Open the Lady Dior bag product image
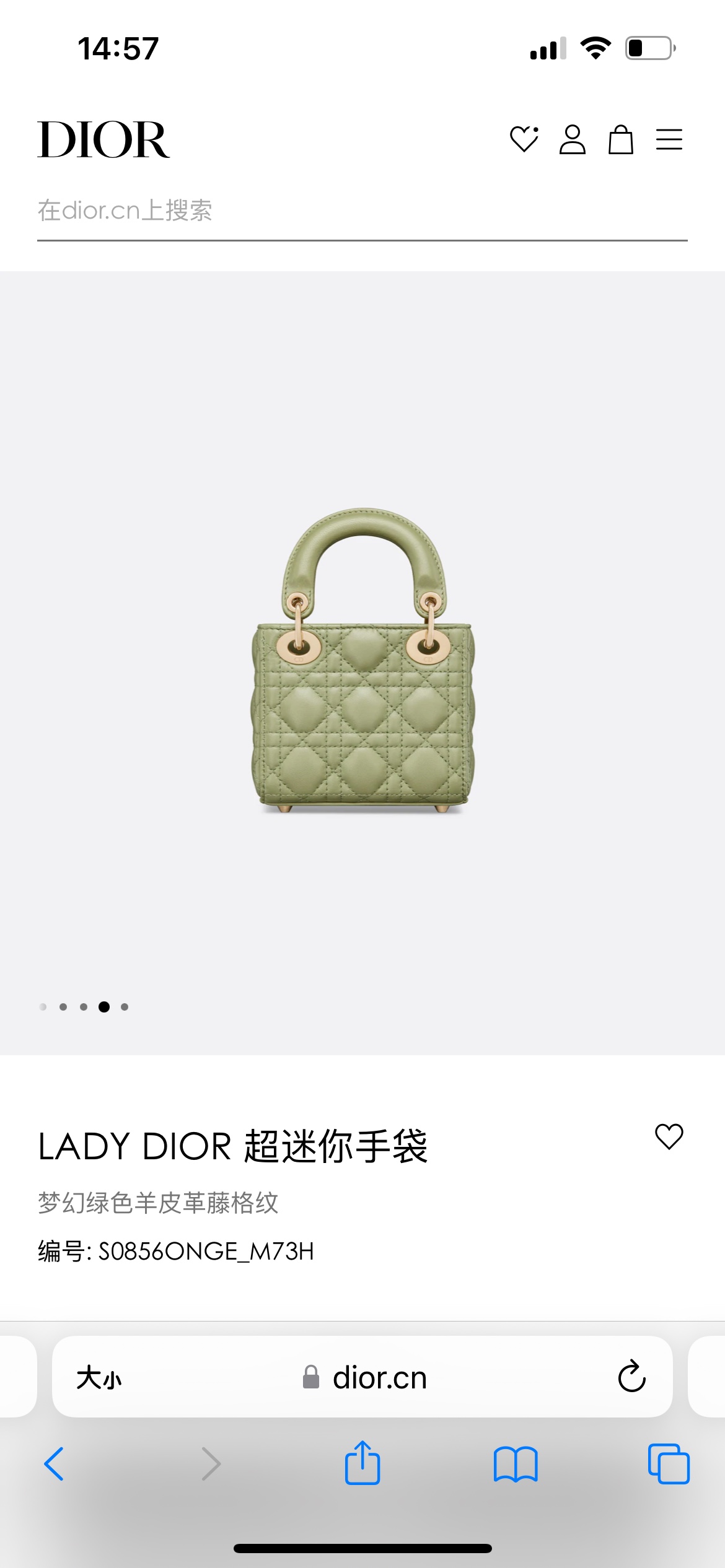The width and height of the screenshot is (725, 1568). tap(362, 661)
